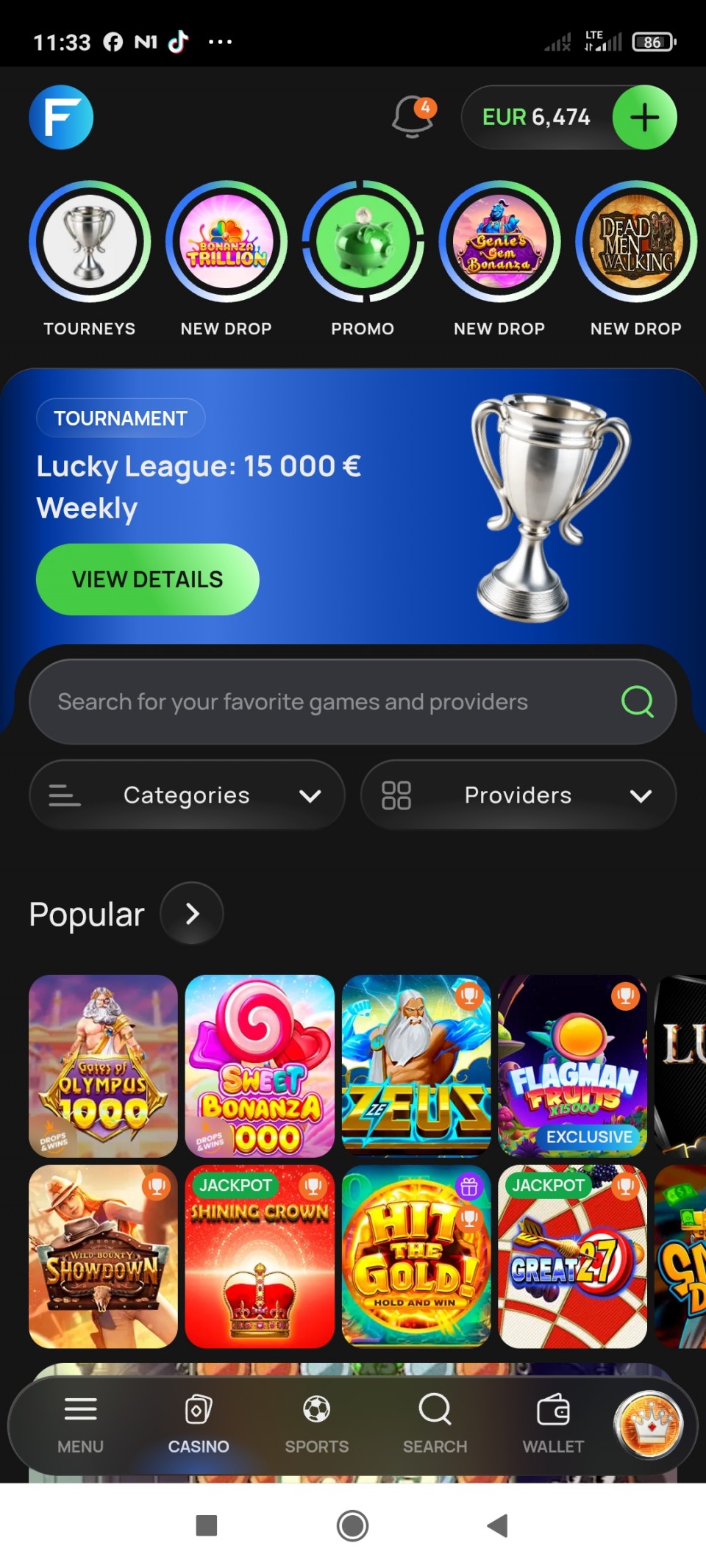Open the crown profile avatar

click(649, 1425)
